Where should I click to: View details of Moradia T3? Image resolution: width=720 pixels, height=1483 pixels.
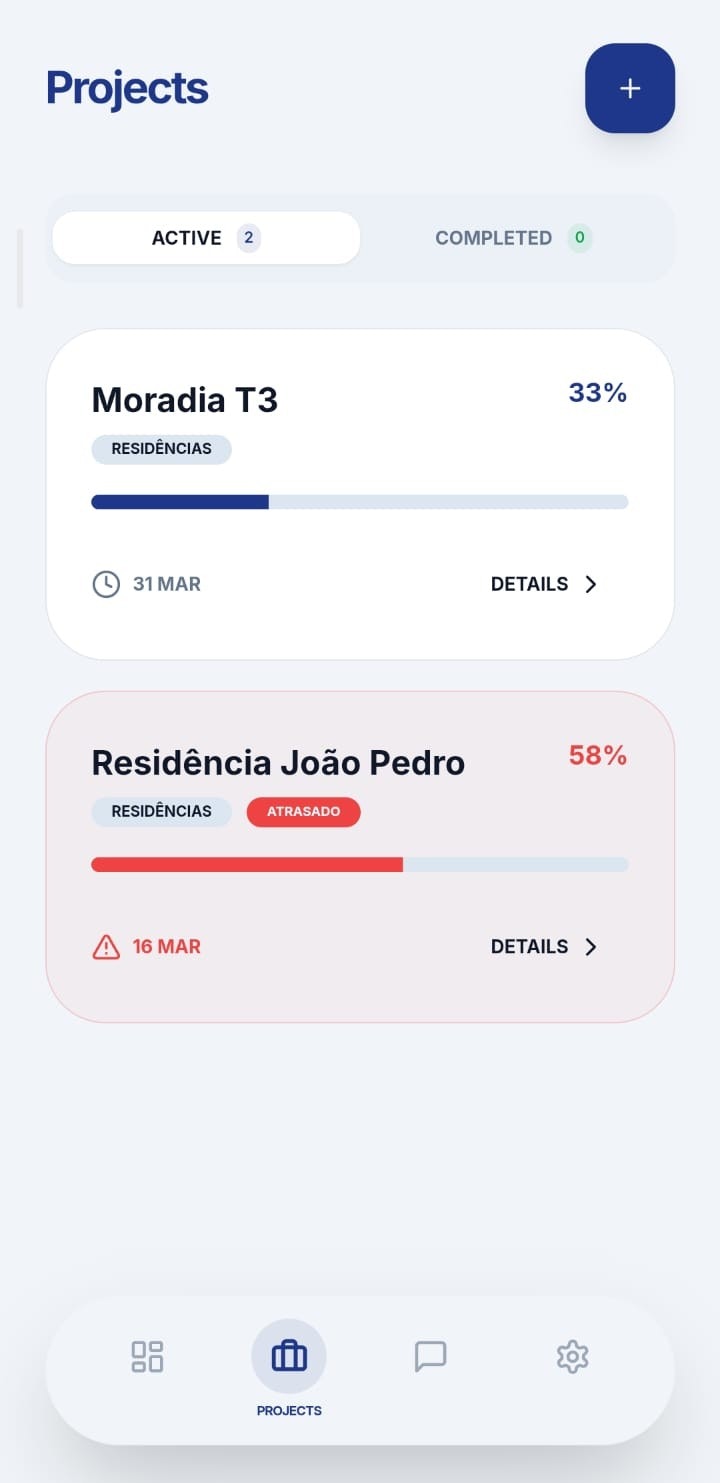(544, 584)
